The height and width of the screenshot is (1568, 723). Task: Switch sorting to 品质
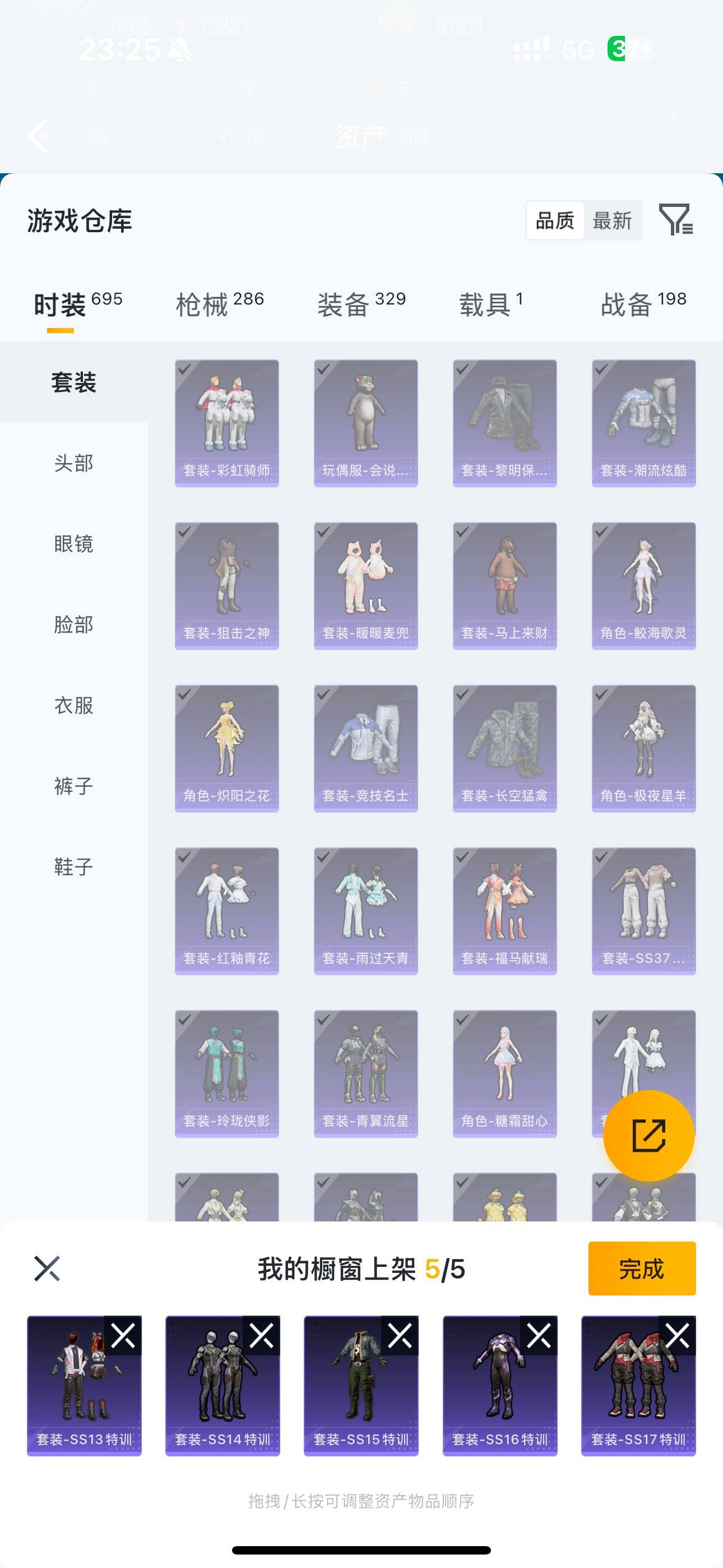pyautogui.click(x=554, y=220)
